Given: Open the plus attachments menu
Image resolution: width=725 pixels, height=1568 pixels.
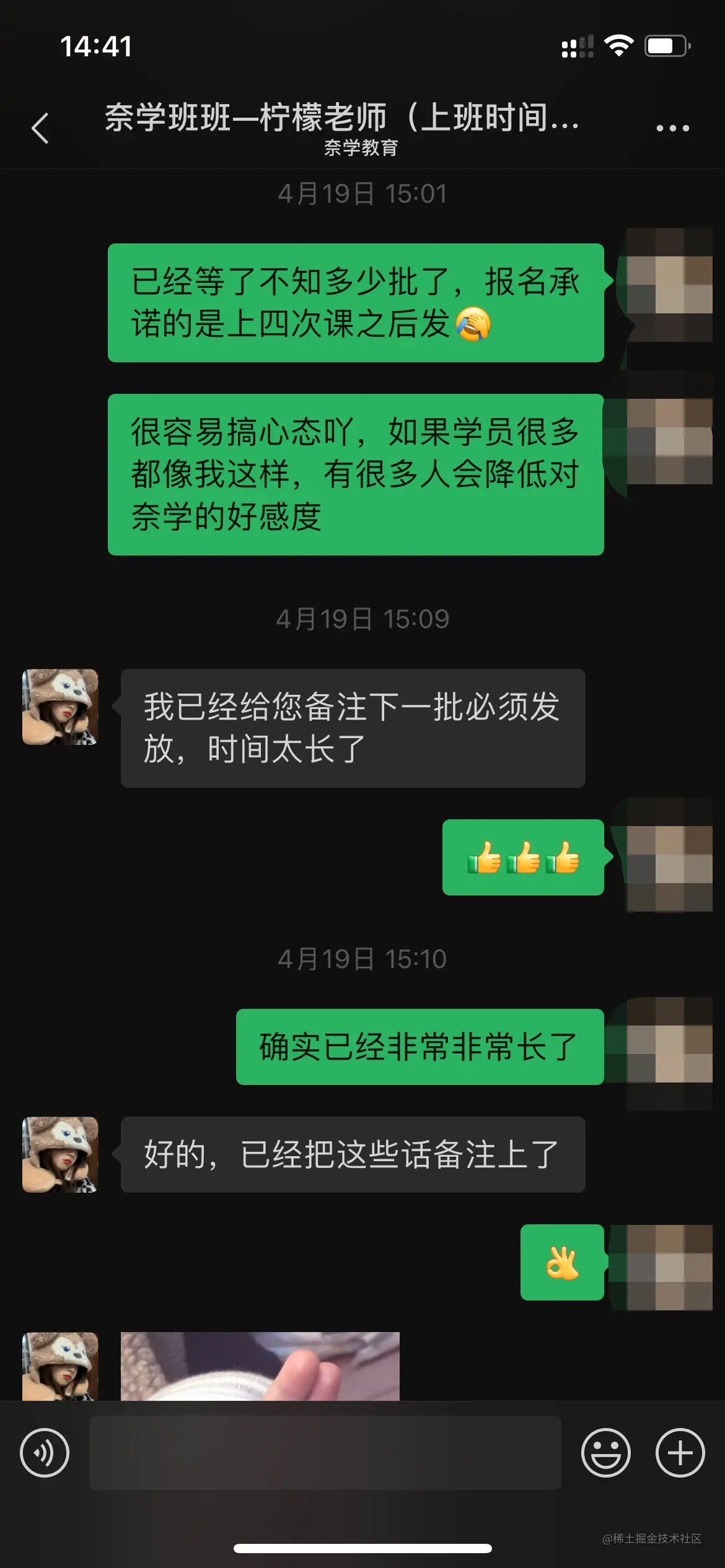Looking at the screenshot, I should point(680,1453).
